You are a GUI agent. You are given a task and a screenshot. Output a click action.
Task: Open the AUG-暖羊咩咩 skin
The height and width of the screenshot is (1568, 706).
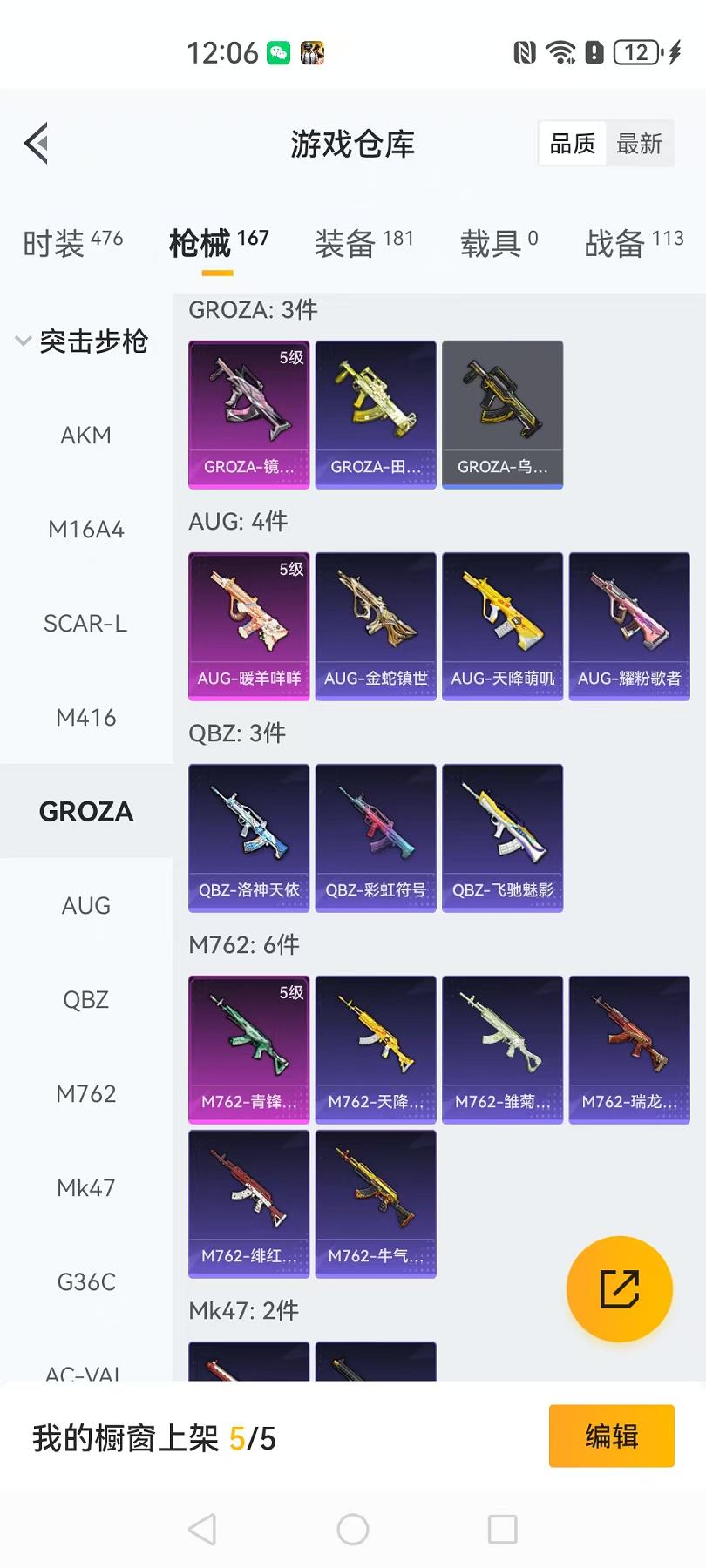[249, 625]
